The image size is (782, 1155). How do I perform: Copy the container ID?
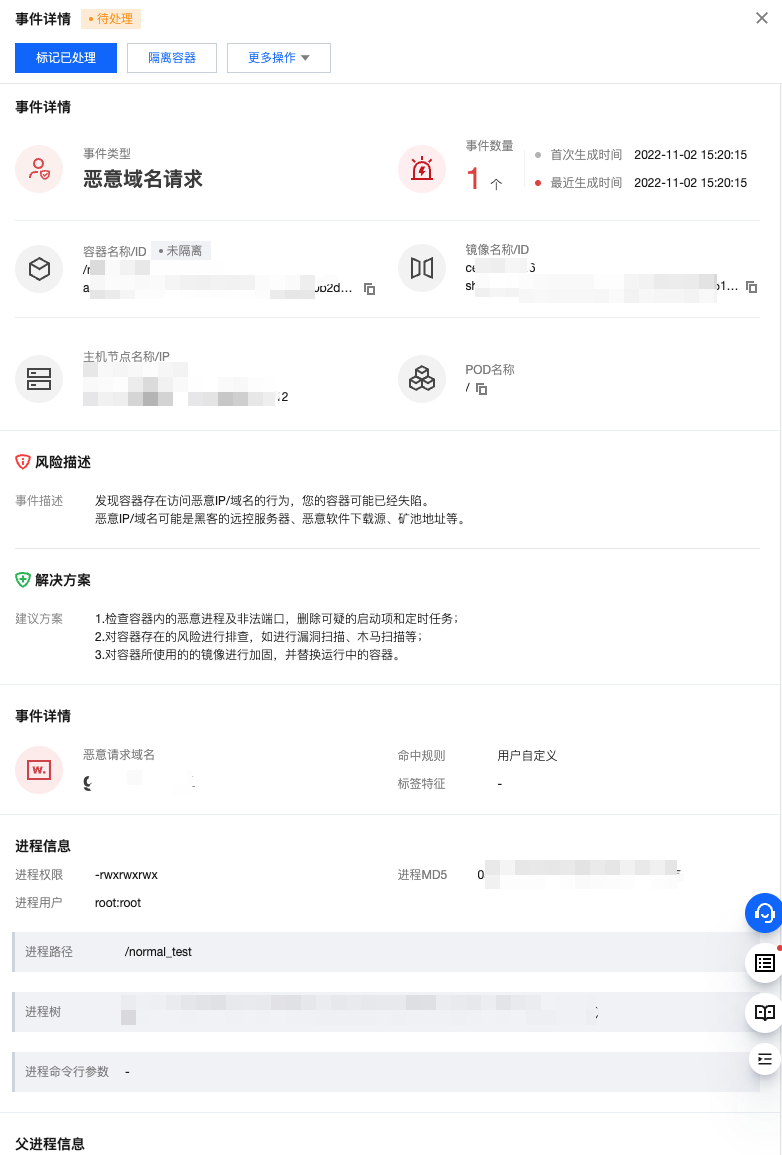coord(369,289)
